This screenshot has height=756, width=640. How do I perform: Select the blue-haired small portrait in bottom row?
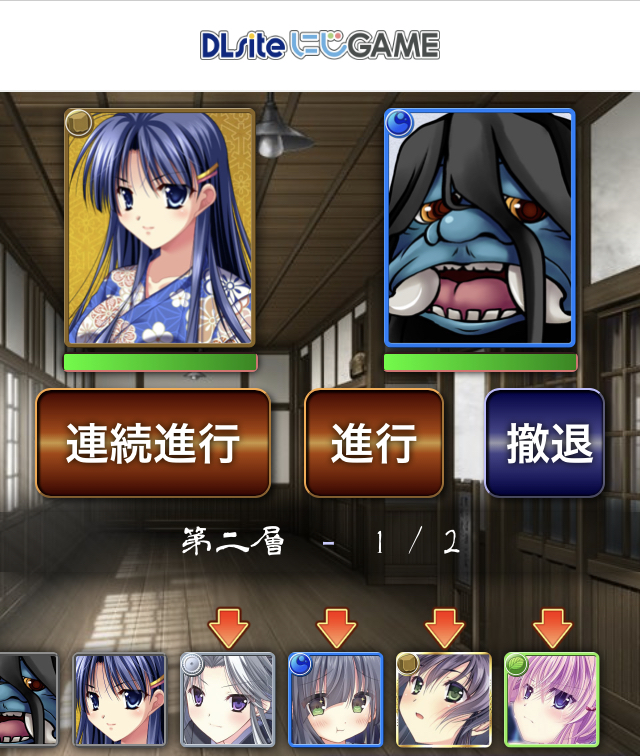coord(119,701)
